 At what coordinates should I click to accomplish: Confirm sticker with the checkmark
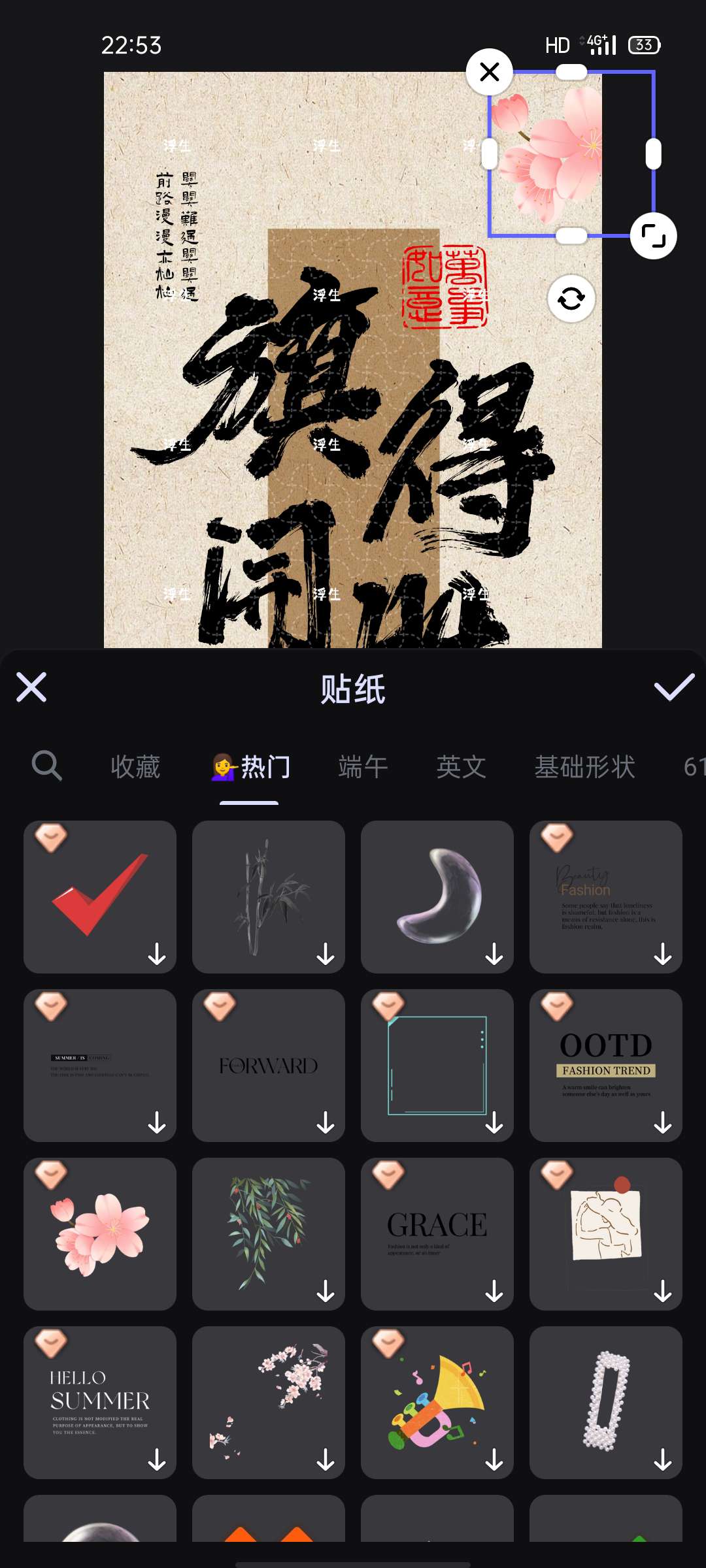coord(673,687)
